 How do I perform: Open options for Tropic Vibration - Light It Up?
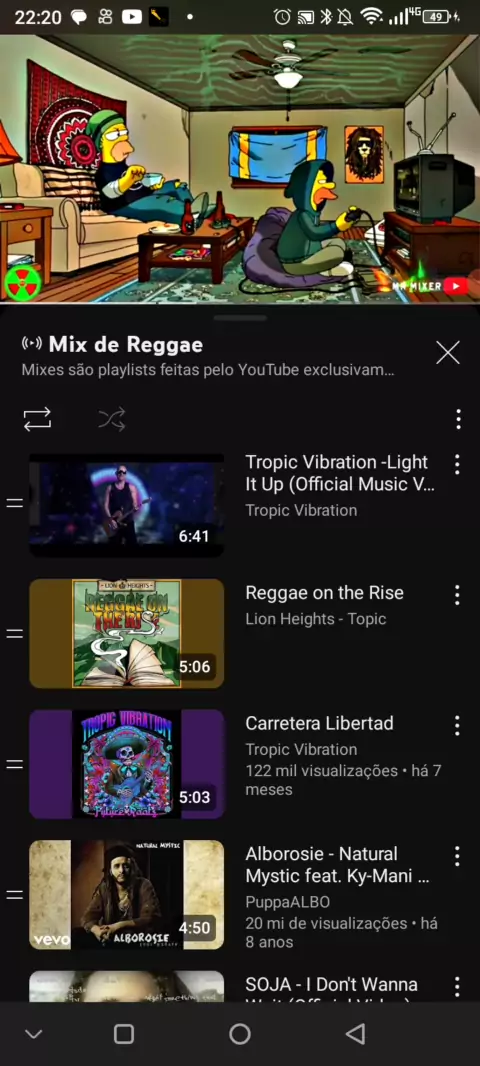pos(457,464)
